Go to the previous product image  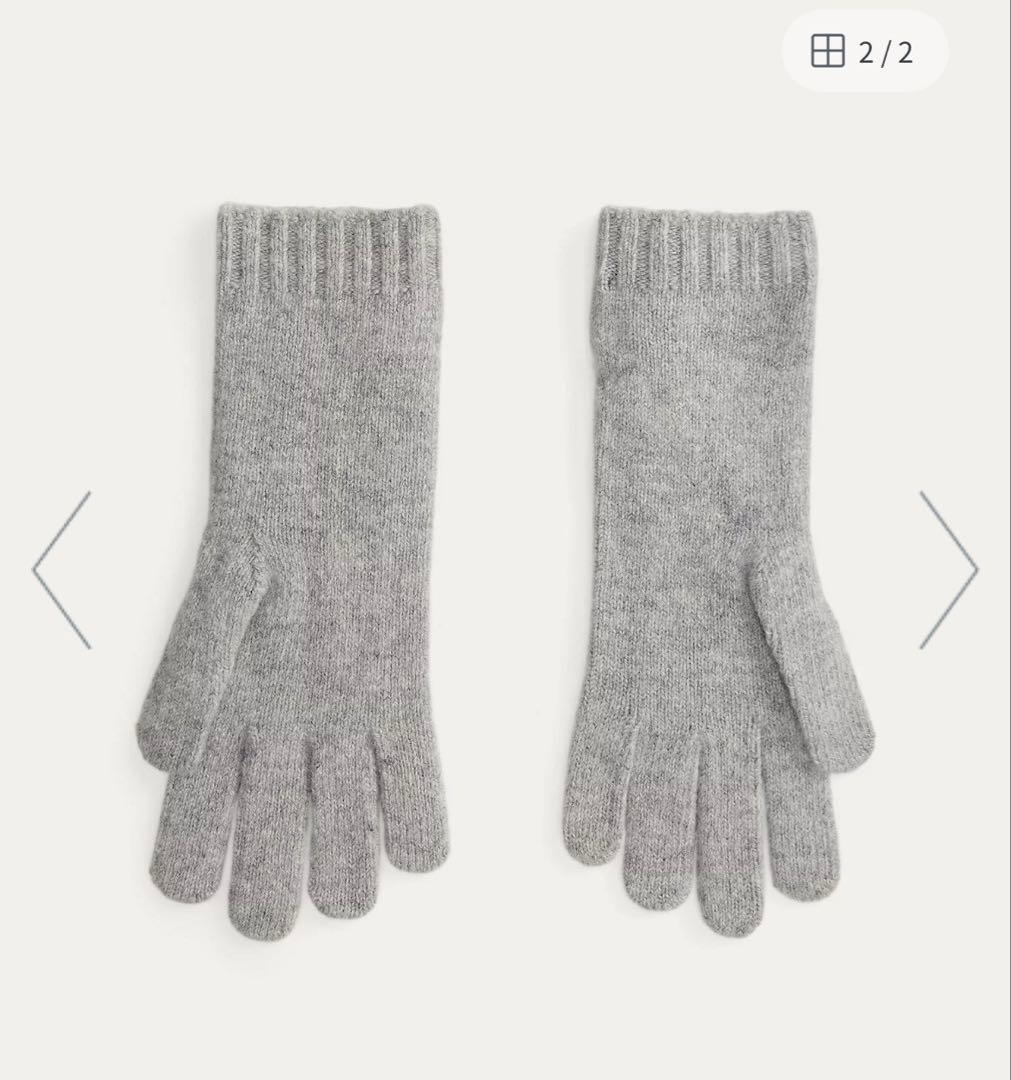(x=62, y=570)
